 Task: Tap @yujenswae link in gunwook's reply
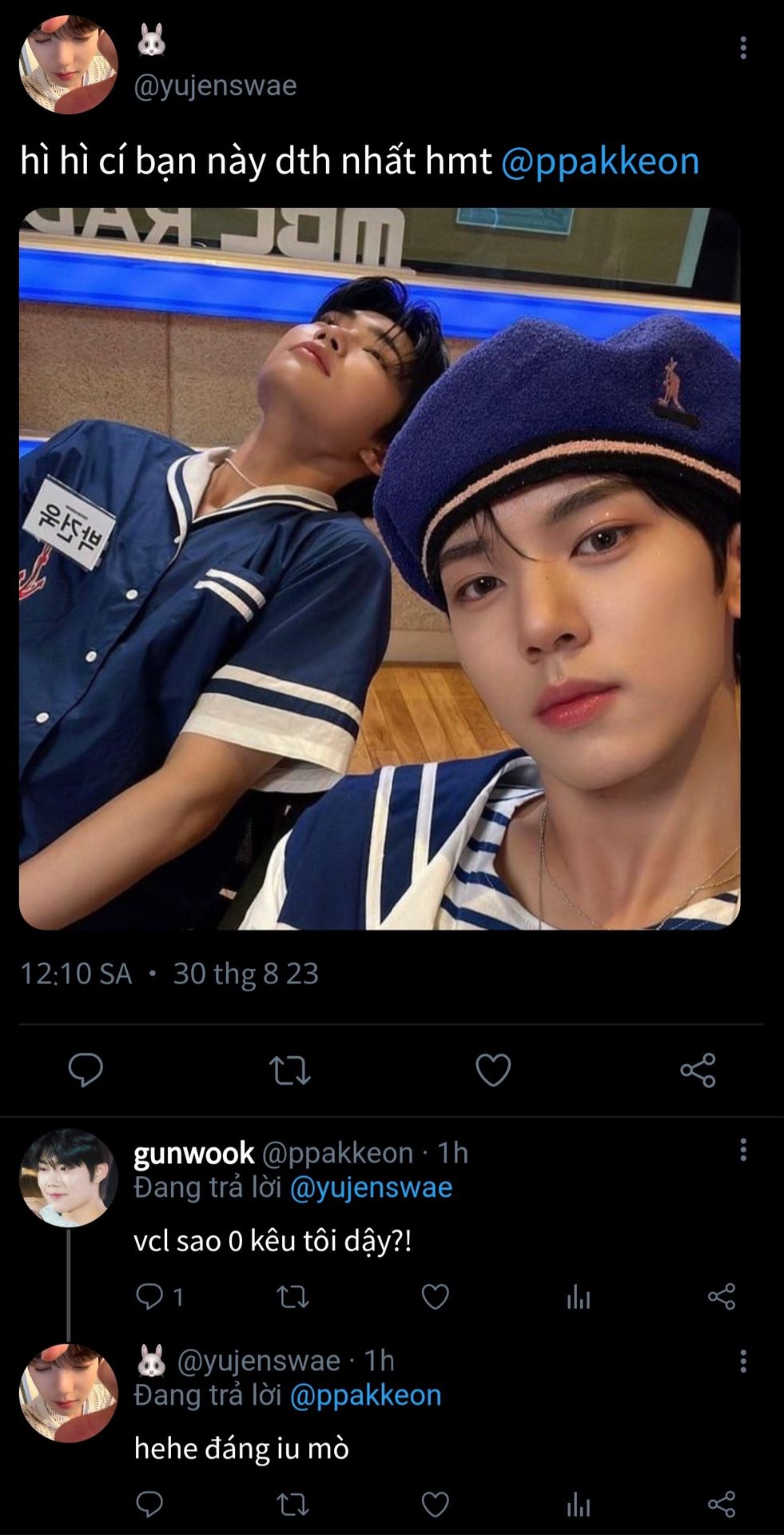coord(371,1187)
